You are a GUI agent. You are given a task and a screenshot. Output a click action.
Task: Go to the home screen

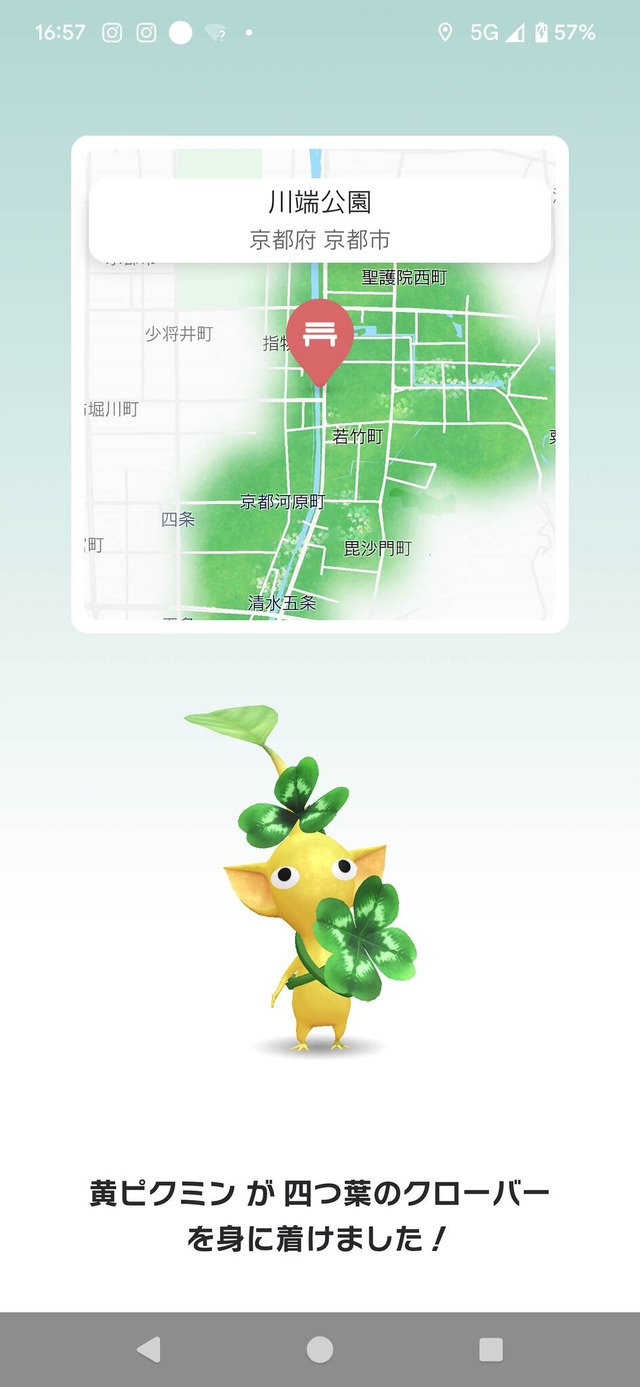320,1350
